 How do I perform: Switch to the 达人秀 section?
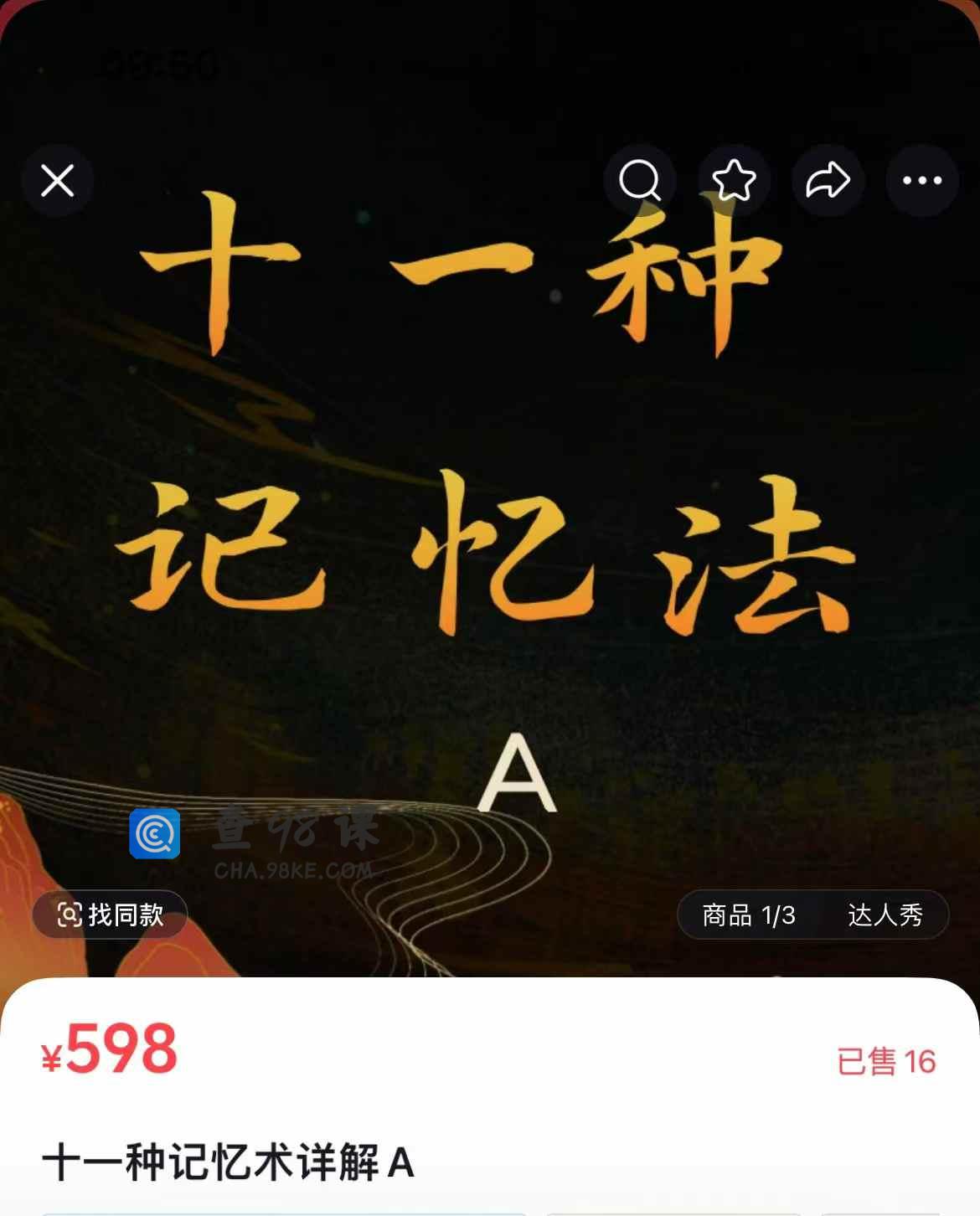click(885, 915)
